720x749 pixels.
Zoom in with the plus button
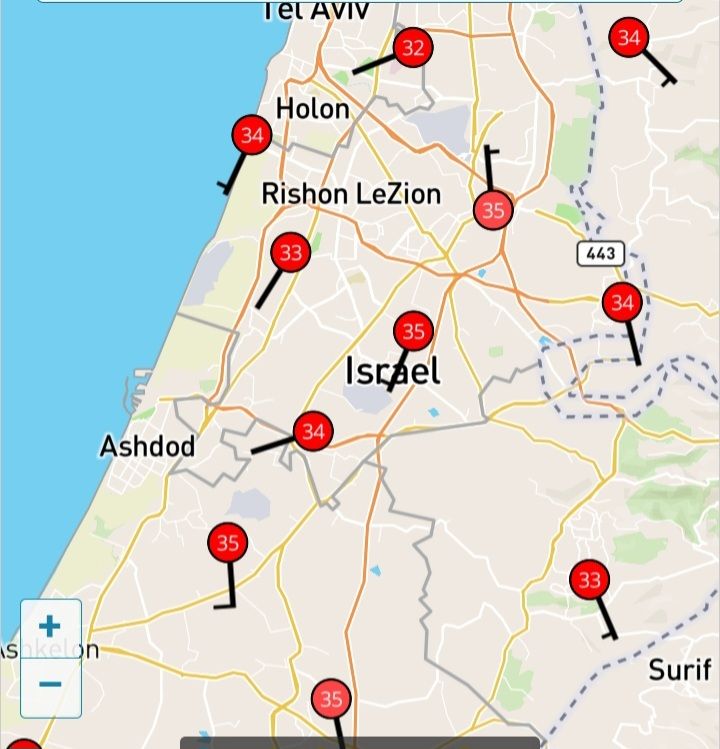coord(50,627)
